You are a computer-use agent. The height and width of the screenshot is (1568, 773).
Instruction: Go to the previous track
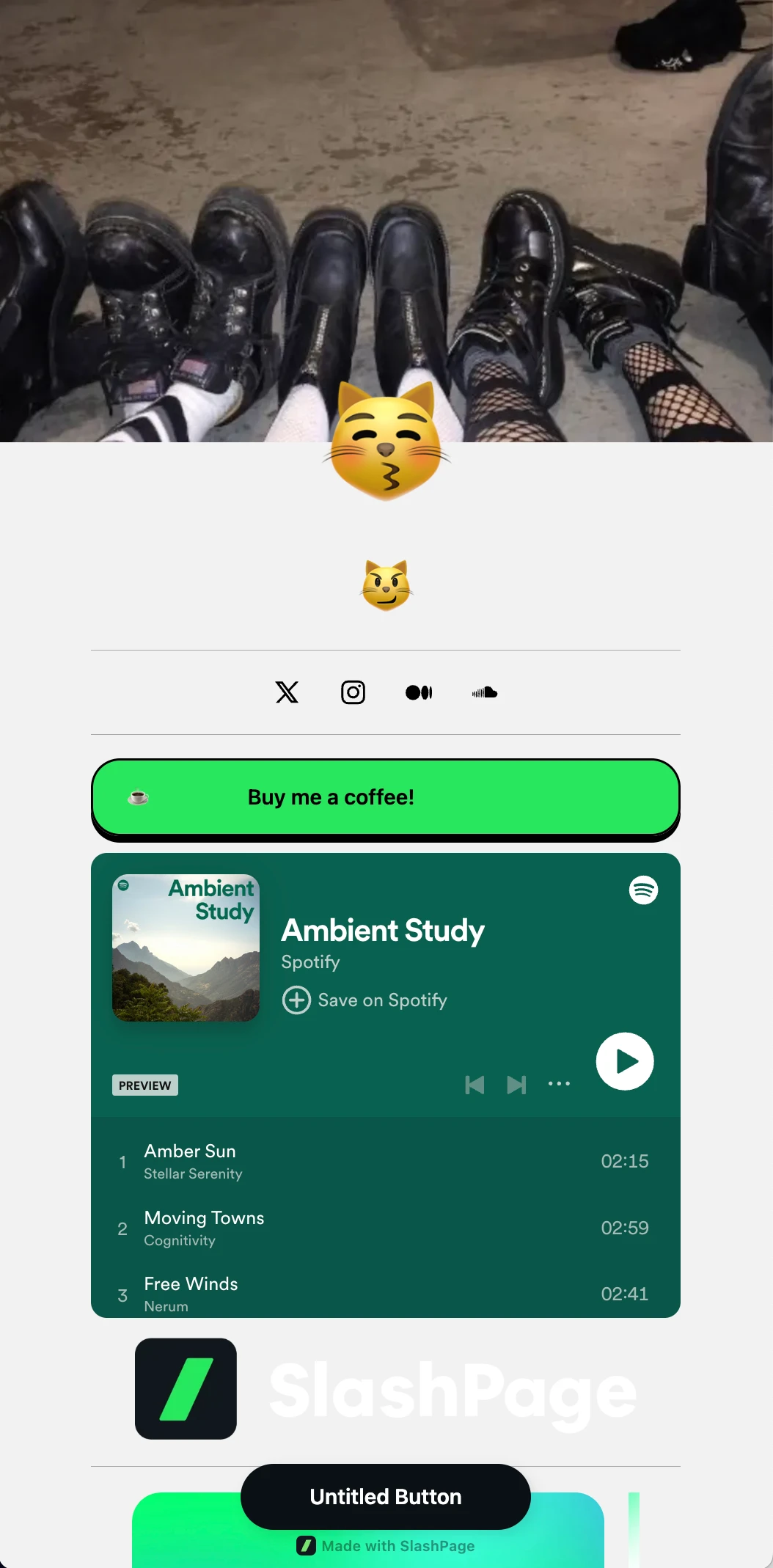click(475, 1085)
